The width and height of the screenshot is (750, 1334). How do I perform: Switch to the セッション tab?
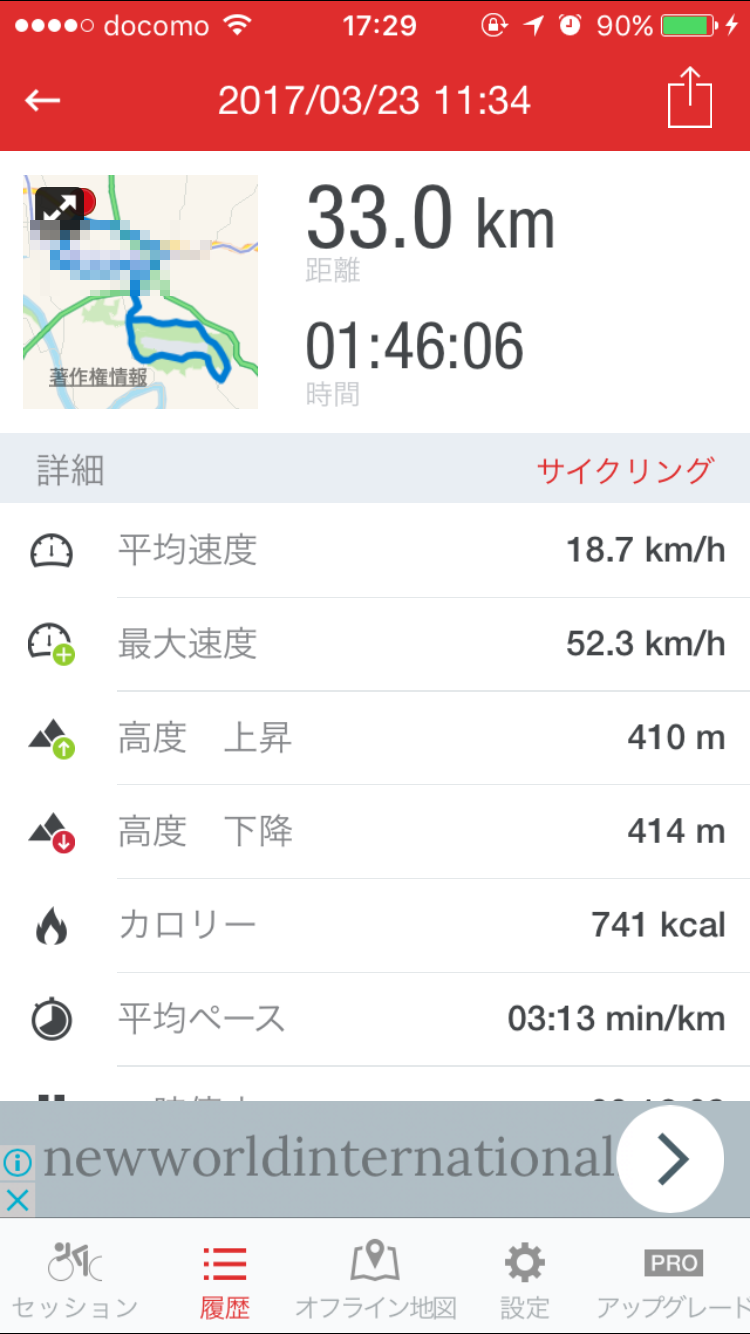pos(75,1279)
